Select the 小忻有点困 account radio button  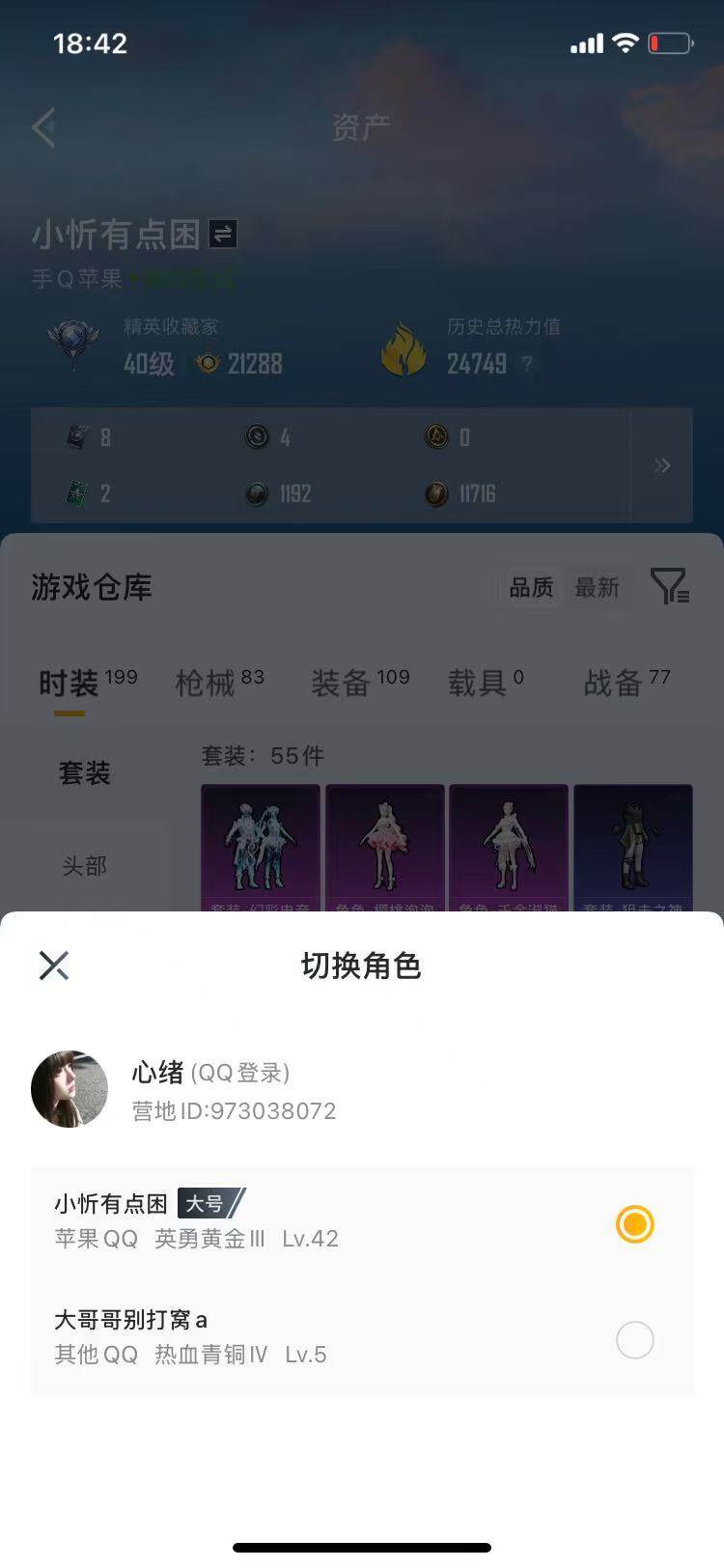pos(634,1224)
